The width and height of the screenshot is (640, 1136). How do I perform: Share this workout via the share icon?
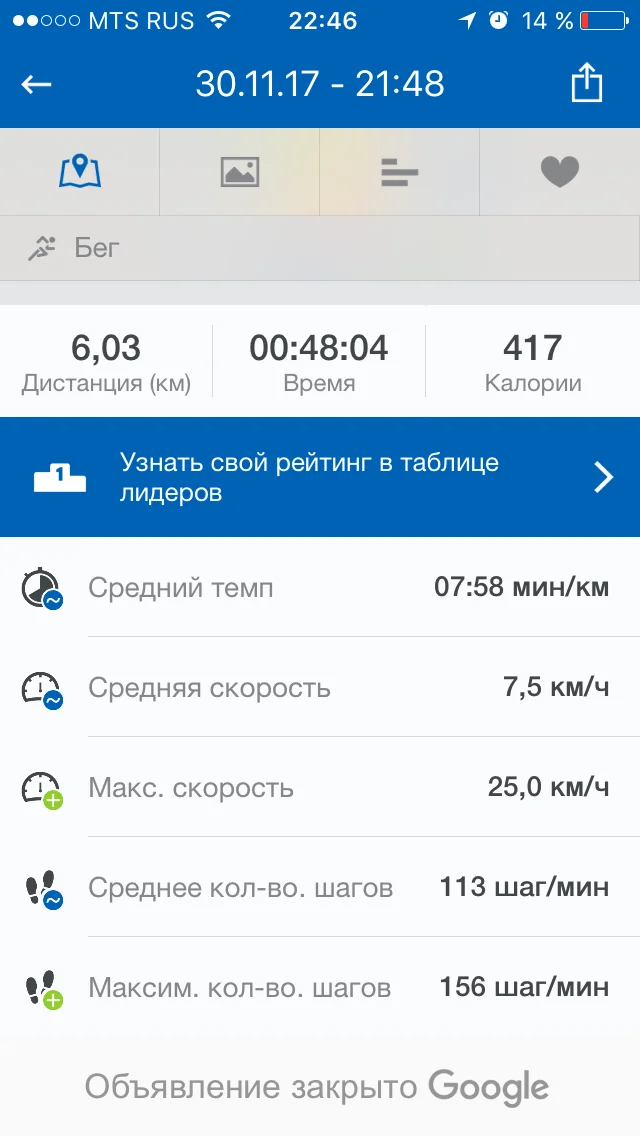587,84
